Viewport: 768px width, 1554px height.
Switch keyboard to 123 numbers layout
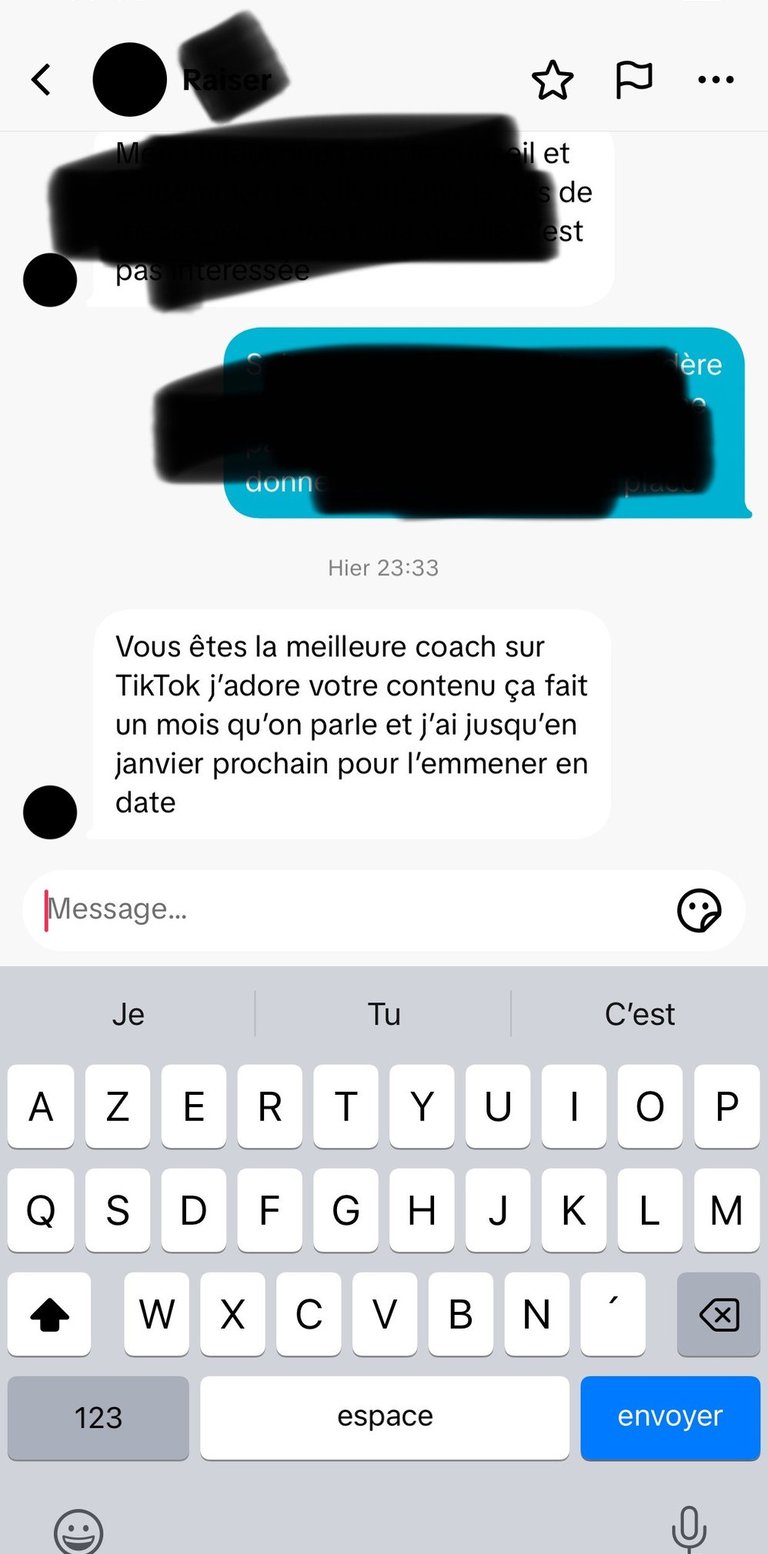tap(98, 1416)
